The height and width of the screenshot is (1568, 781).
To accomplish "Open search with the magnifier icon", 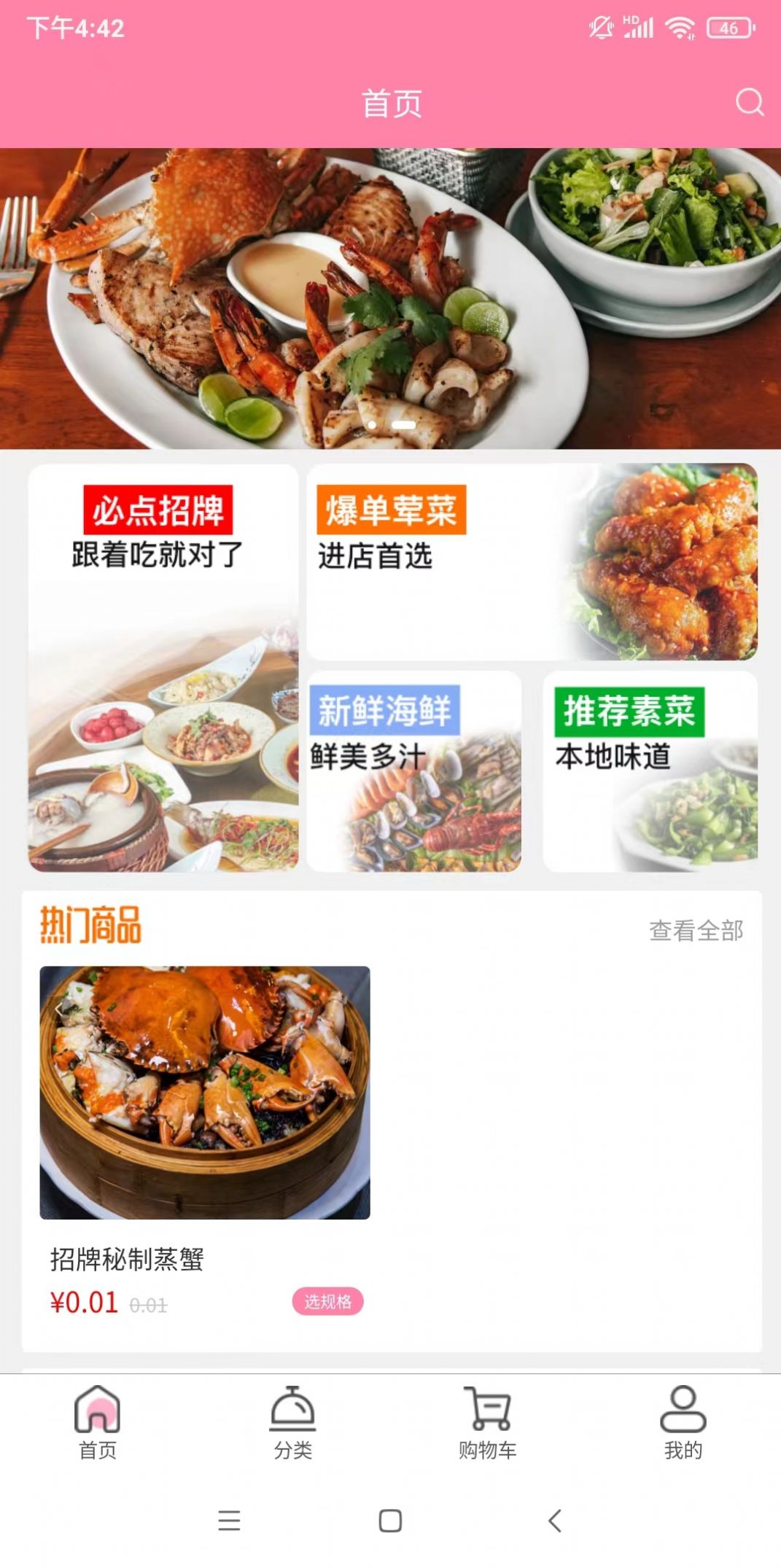I will tap(749, 104).
